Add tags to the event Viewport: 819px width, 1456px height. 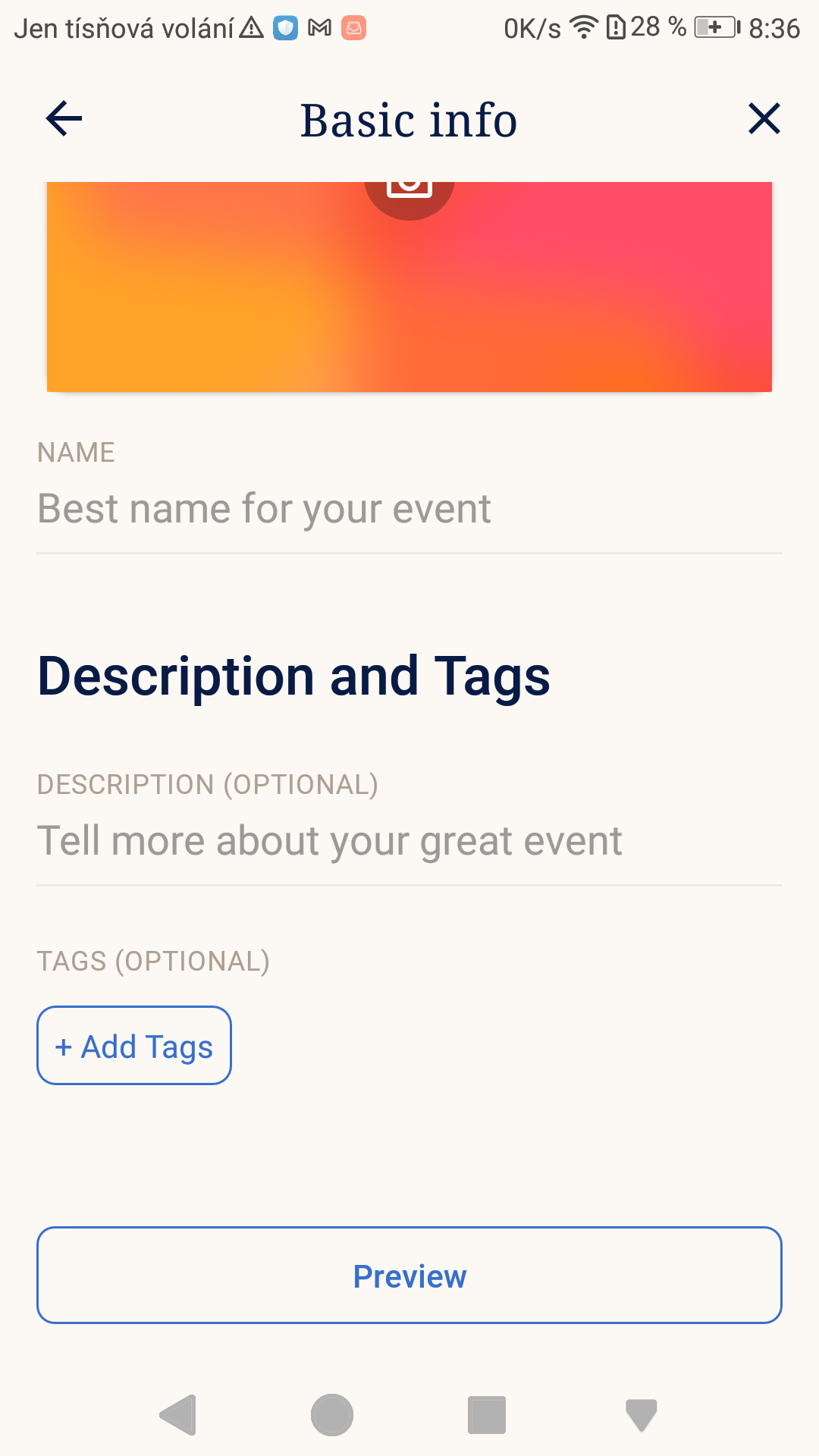134,1046
